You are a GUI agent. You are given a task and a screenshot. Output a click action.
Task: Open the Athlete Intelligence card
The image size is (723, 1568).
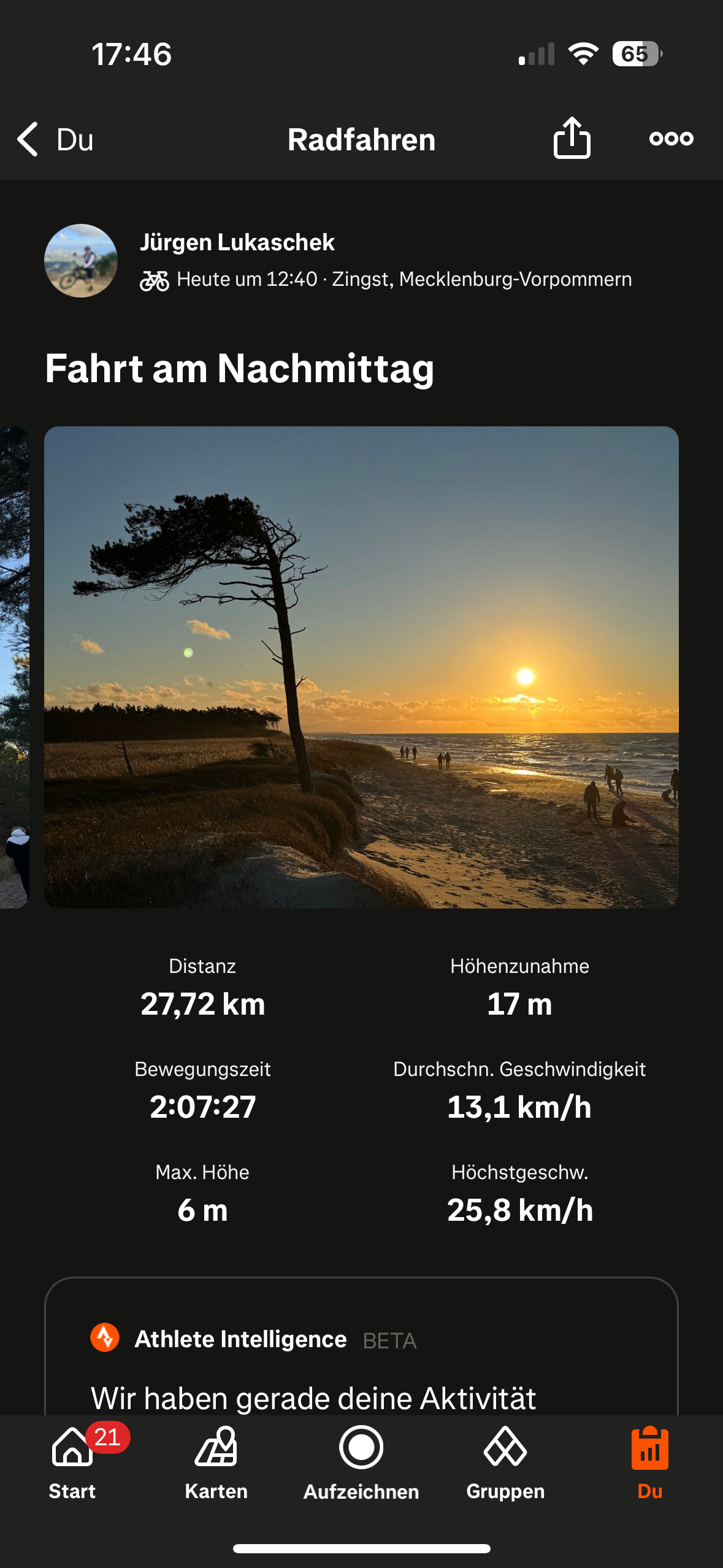click(x=361, y=1347)
